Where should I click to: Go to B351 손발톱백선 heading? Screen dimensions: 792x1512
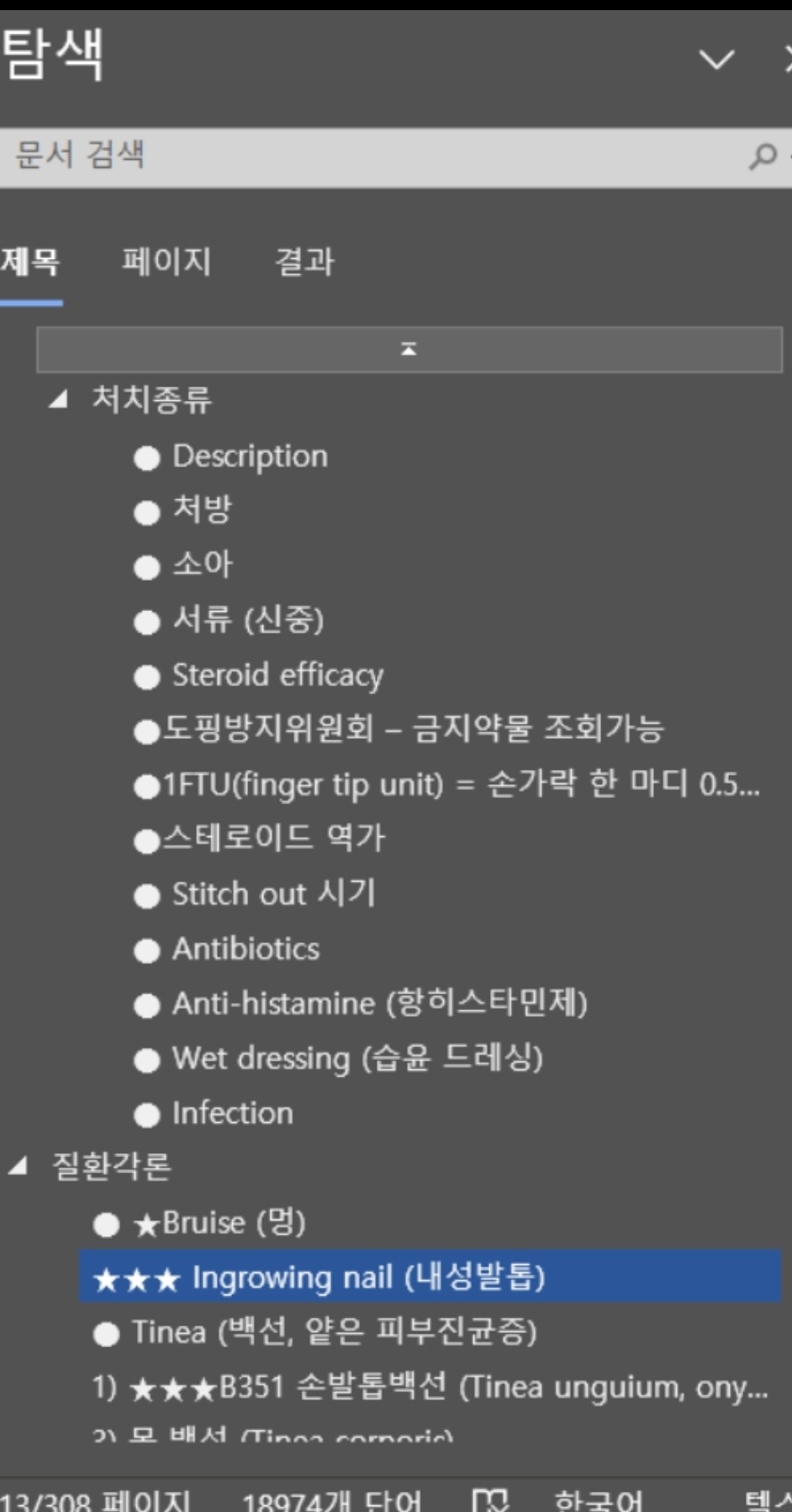(429, 1387)
